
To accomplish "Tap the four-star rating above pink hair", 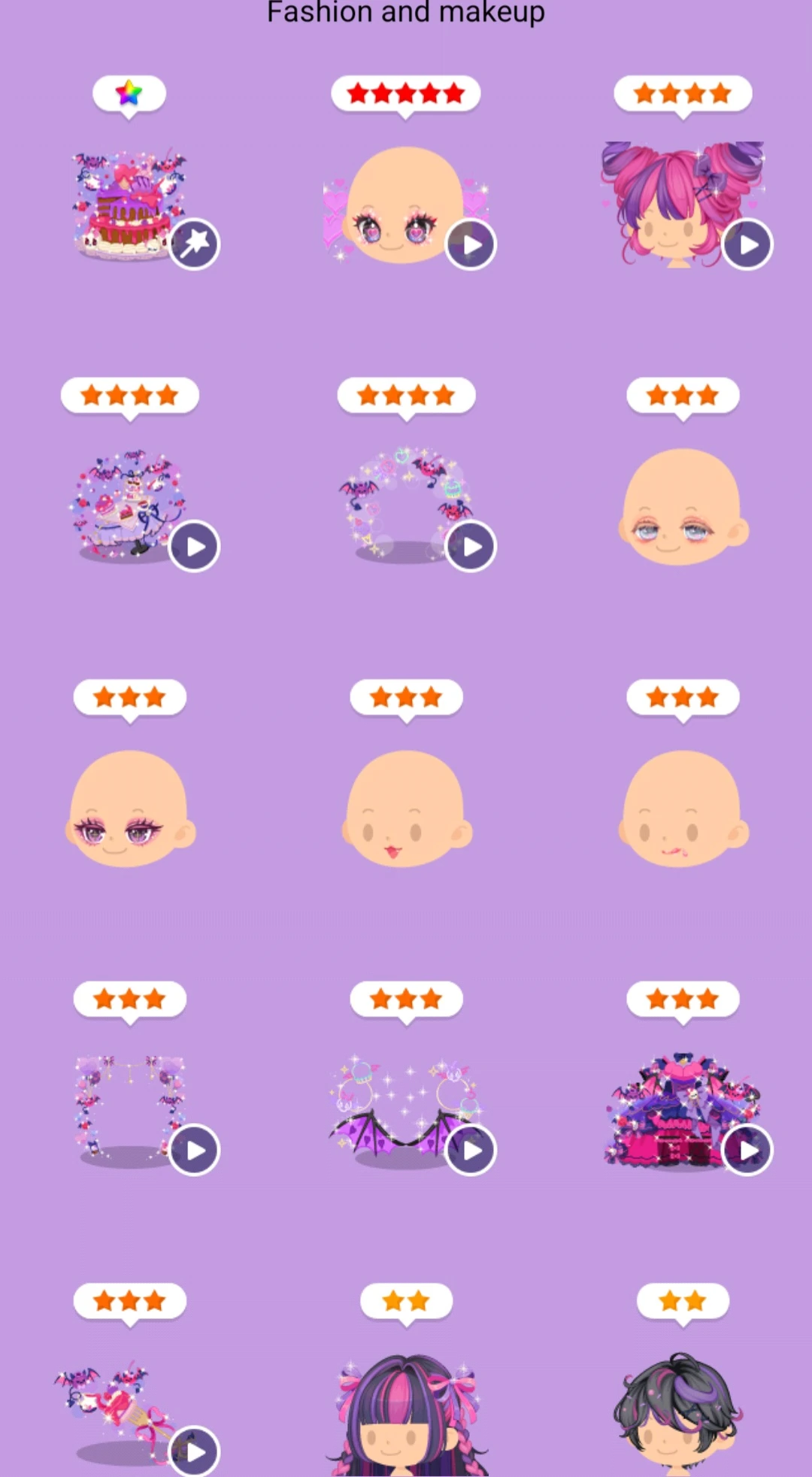I will 682,92.
